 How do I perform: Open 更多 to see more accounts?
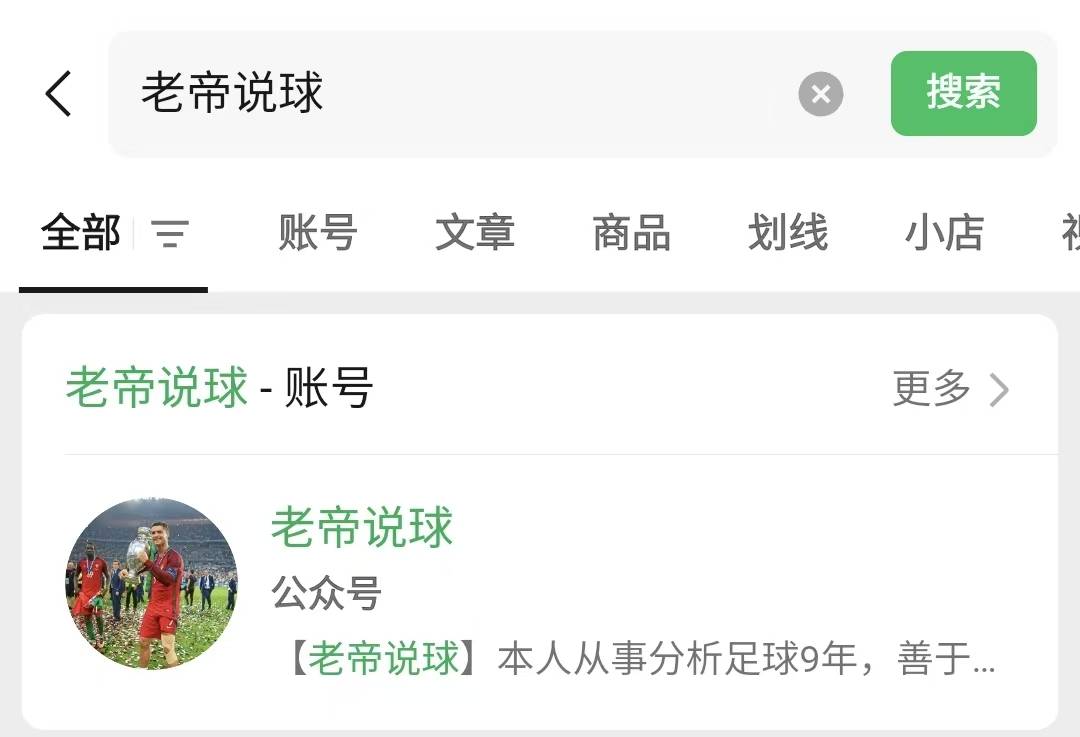pyautogui.click(x=950, y=389)
